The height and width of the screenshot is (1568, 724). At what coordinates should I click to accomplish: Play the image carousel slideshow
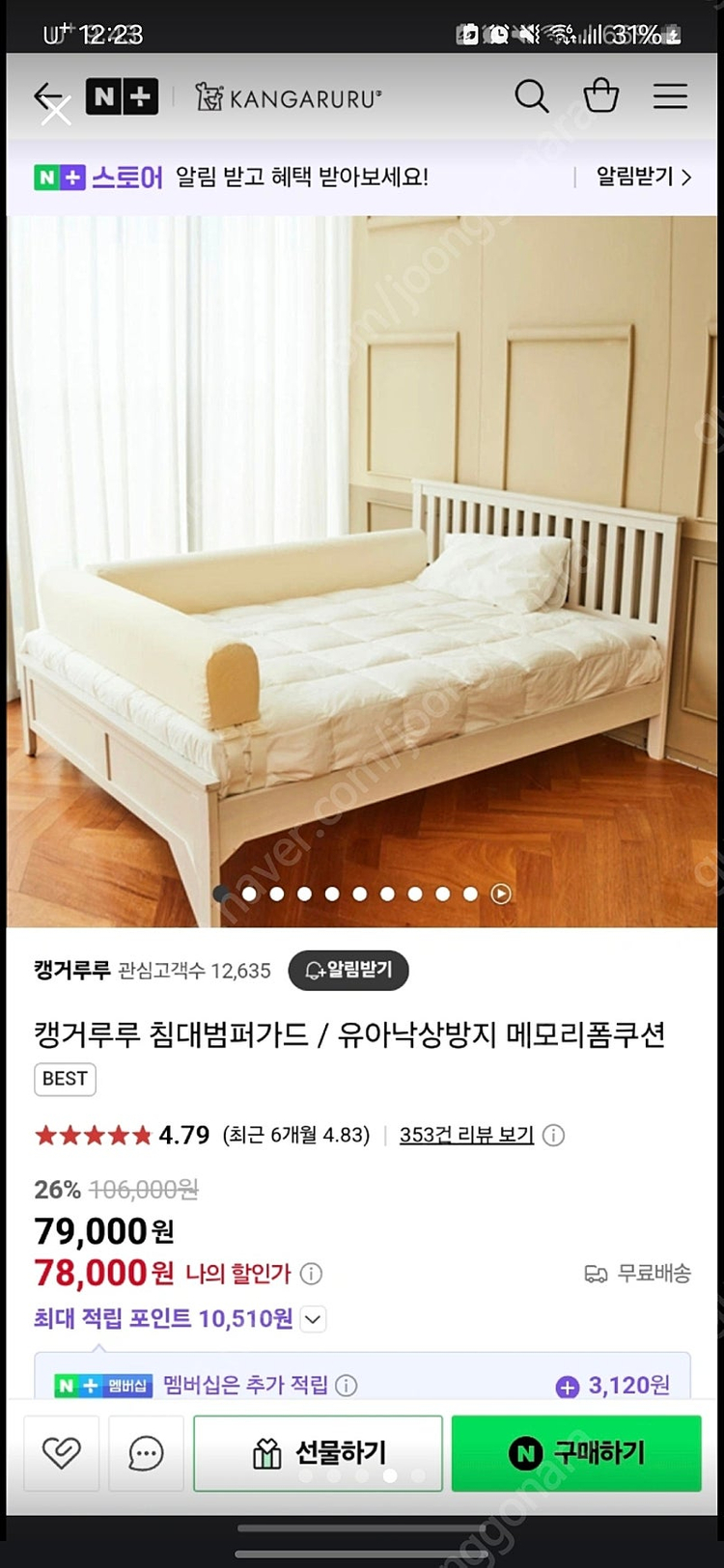tap(501, 894)
